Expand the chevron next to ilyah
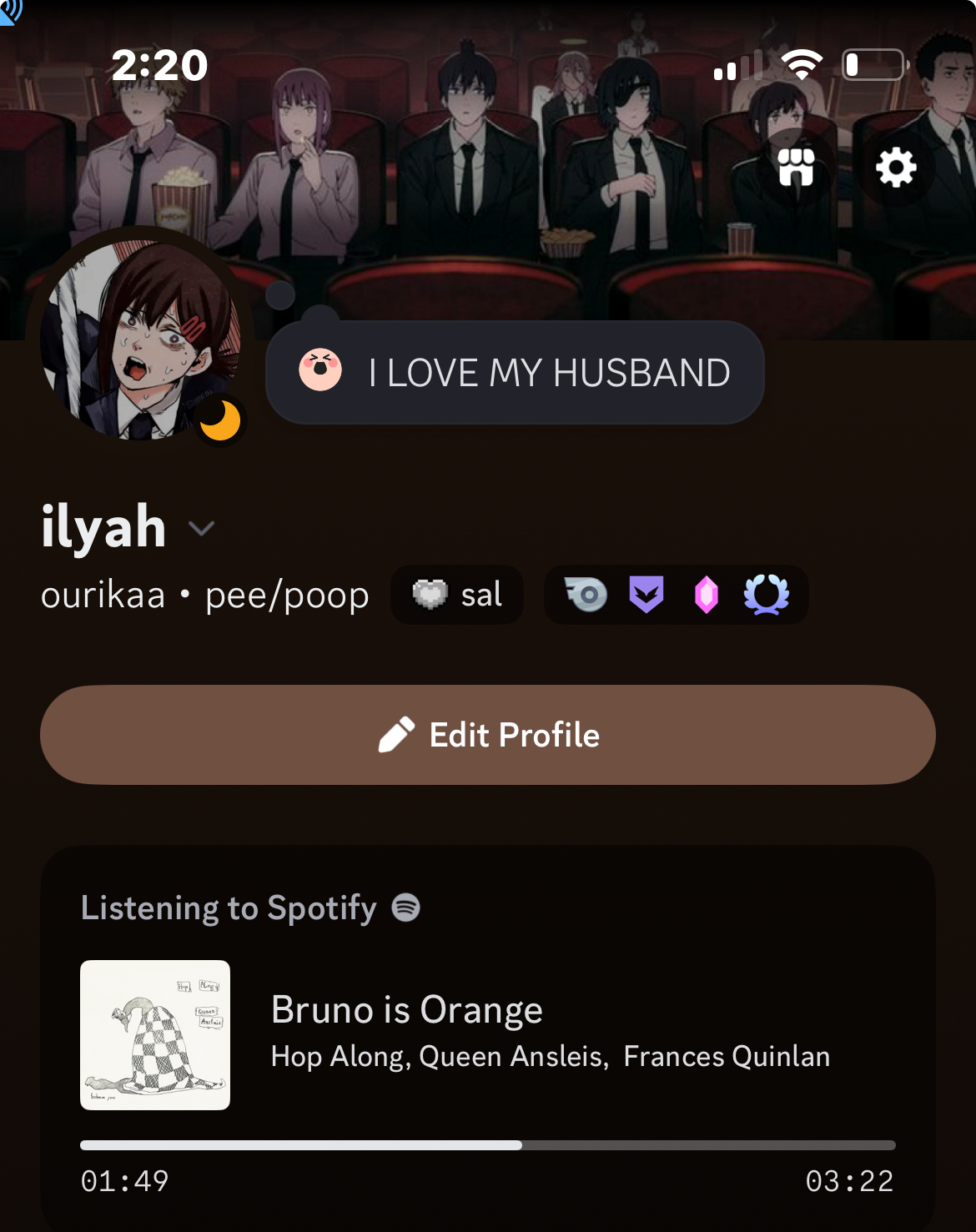Image resolution: width=976 pixels, height=1232 pixels. (x=202, y=528)
